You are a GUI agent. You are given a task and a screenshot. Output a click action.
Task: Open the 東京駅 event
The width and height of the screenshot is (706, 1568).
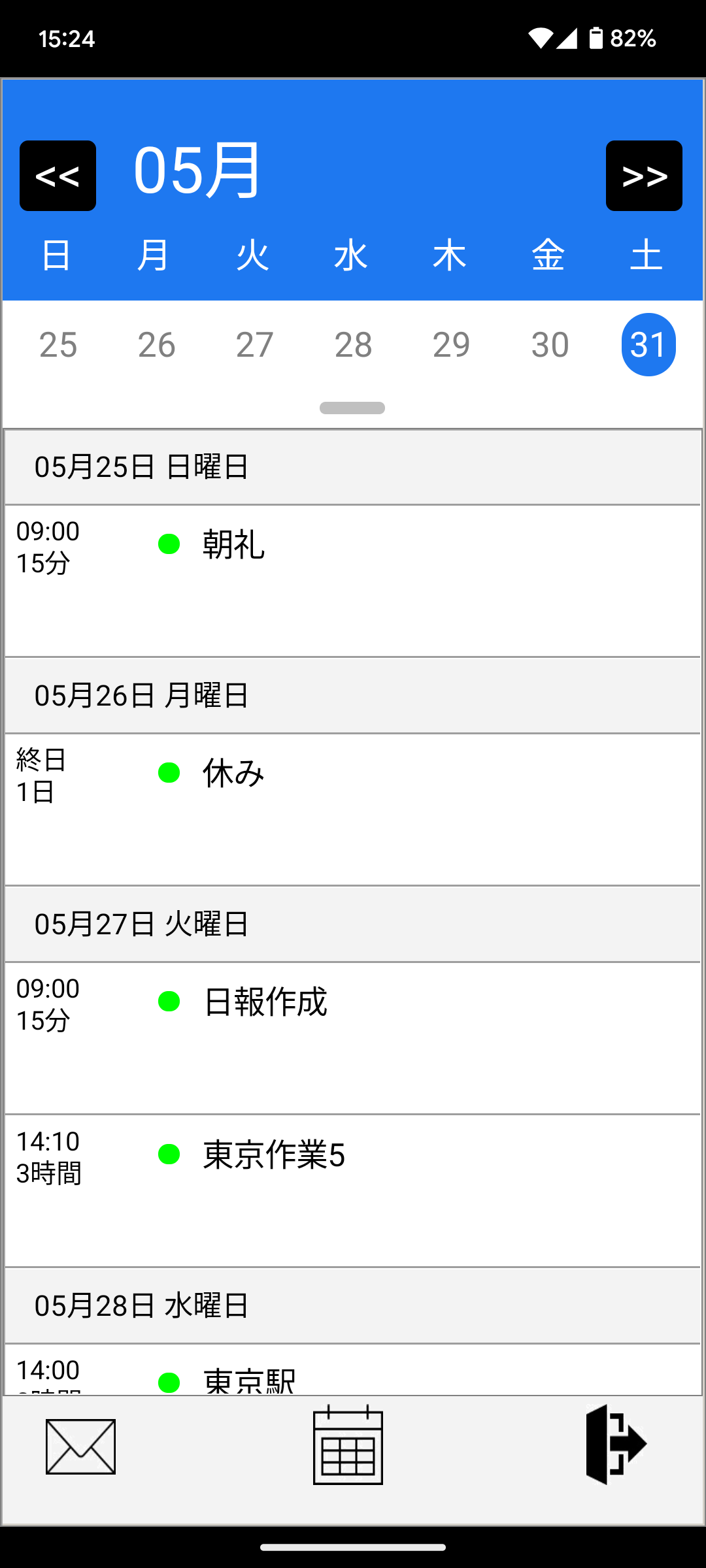click(352, 1371)
